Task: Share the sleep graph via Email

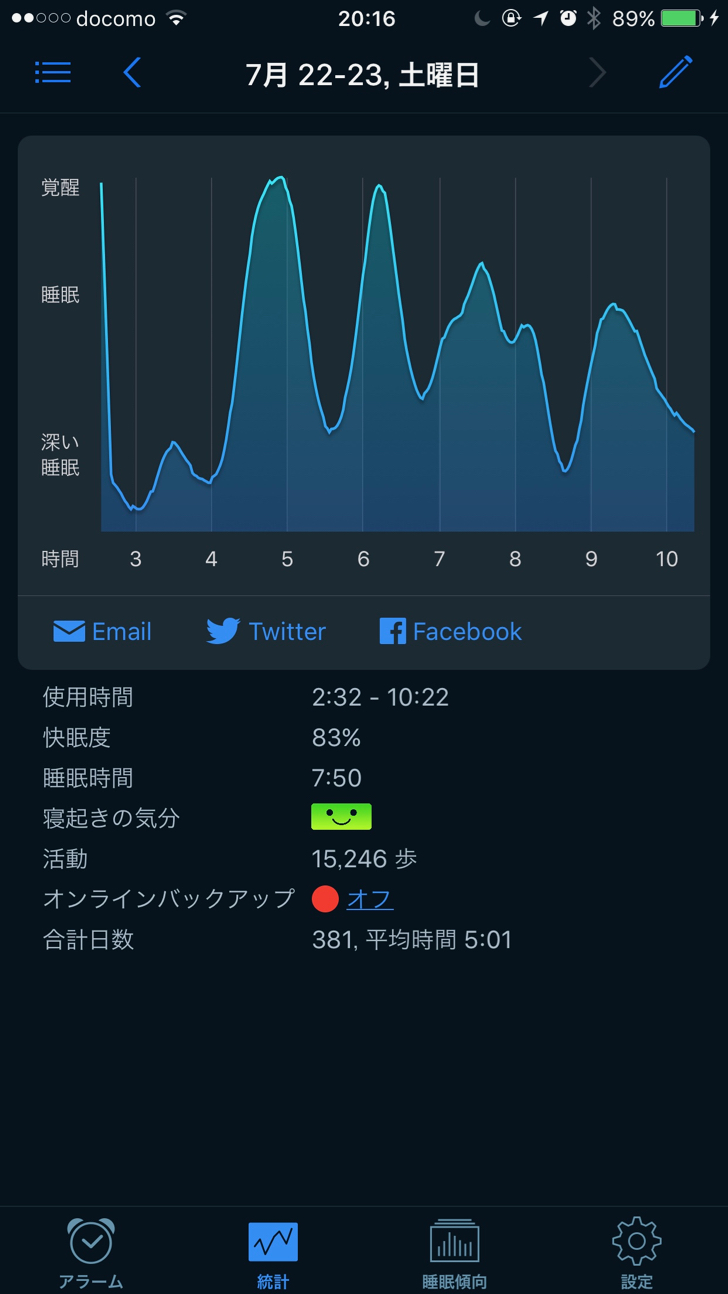Action: click(102, 631)
